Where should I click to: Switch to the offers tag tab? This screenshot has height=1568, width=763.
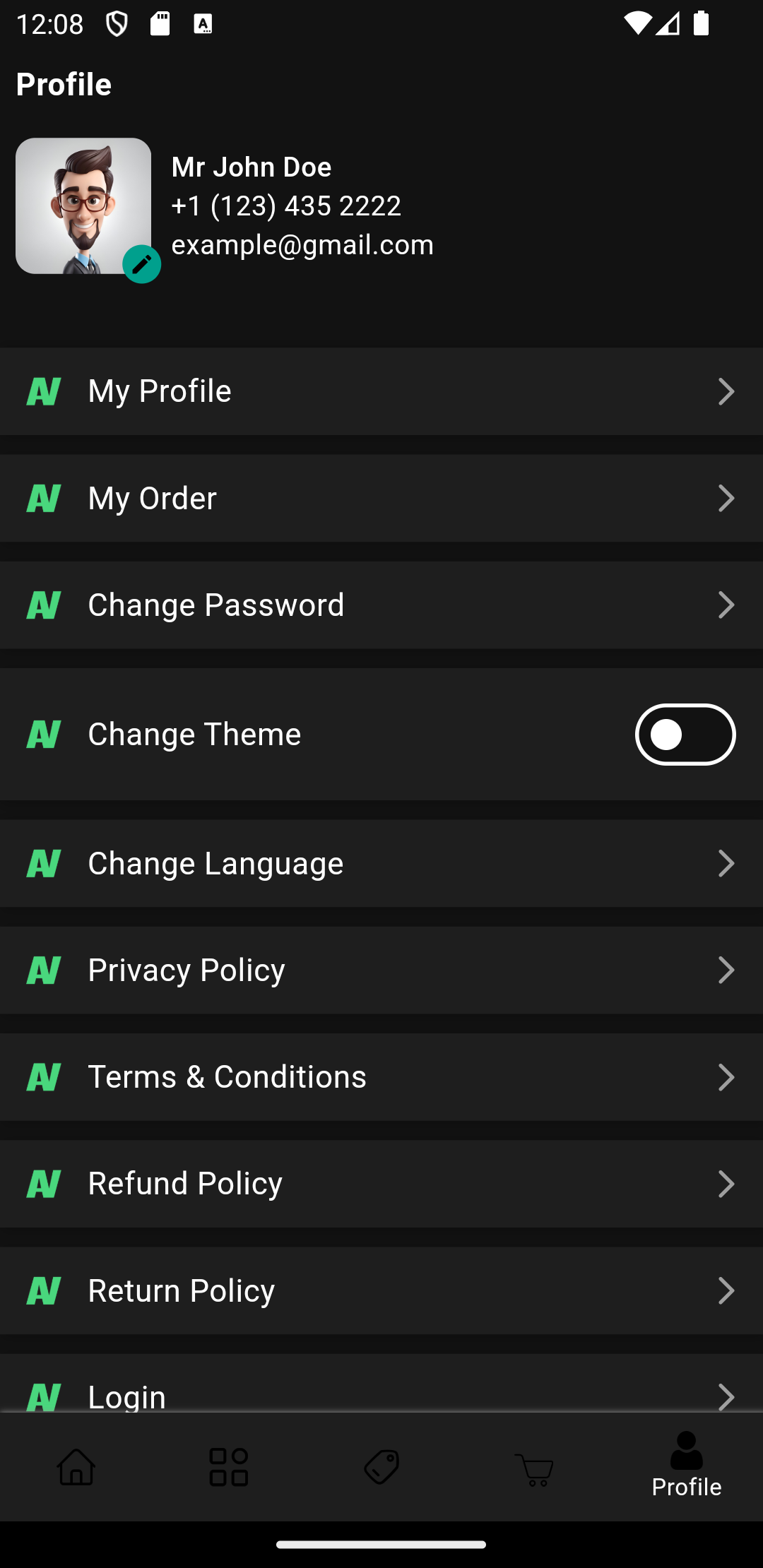click(x=381, y=1467)
